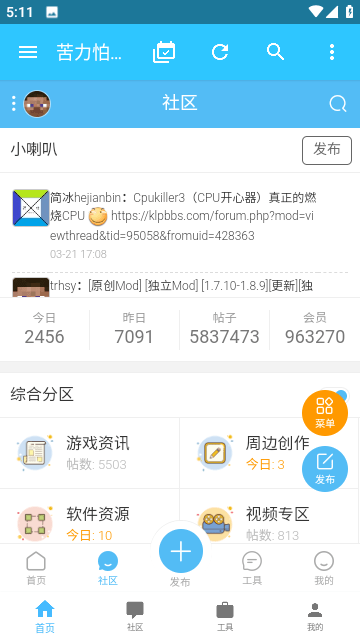This screenshot has width=360, height=640.
Task: Tap the round plus 发布 button
Action: click(180, 551)
